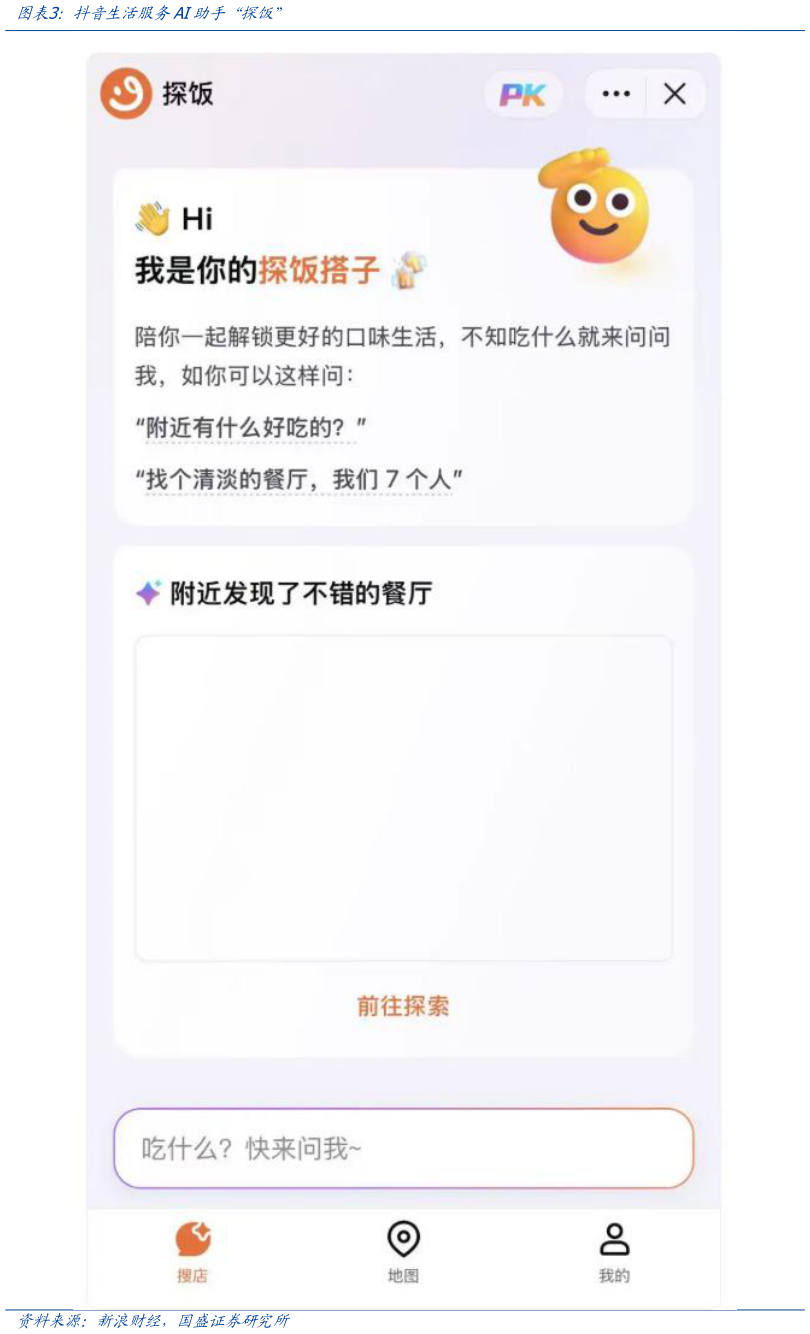
Task: Open the PK feature icon
Action: (x=522, y=93)
